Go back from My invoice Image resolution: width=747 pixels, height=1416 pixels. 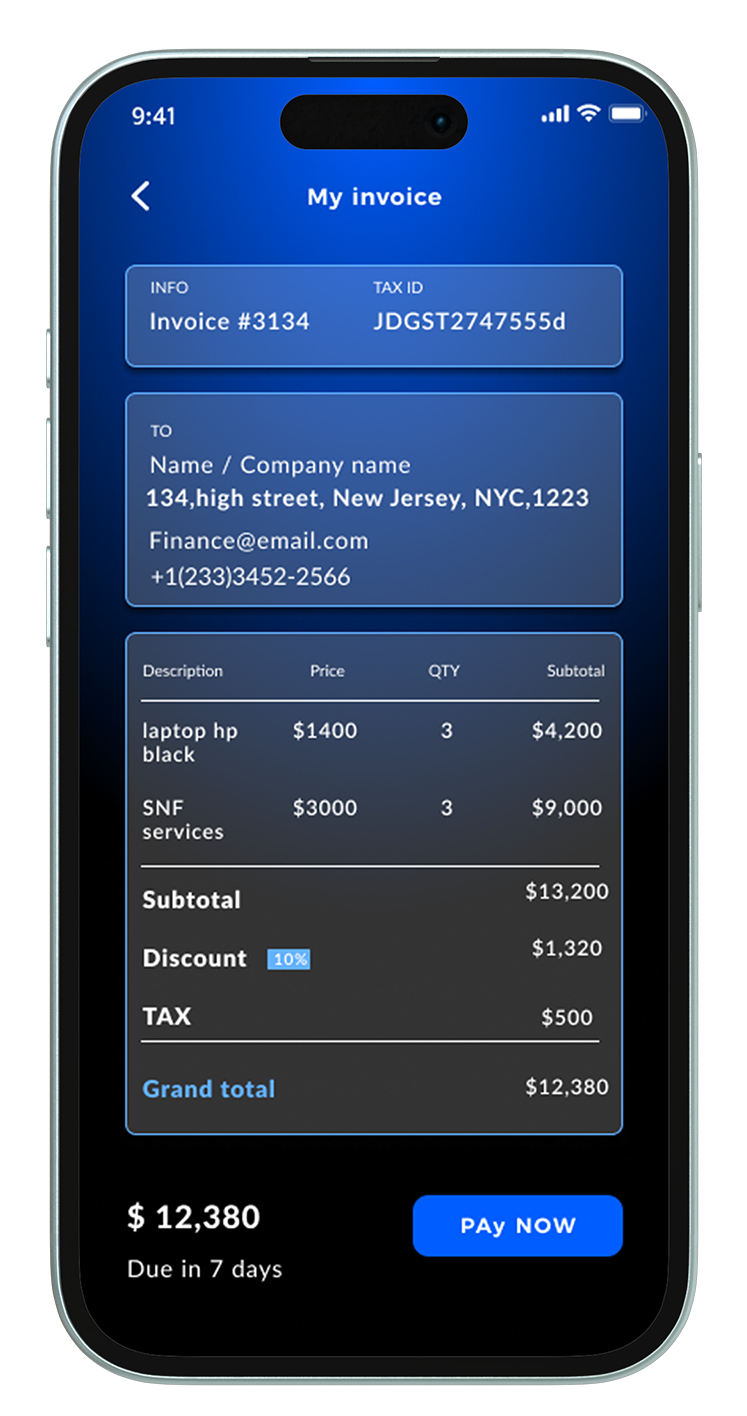[141, 196]
